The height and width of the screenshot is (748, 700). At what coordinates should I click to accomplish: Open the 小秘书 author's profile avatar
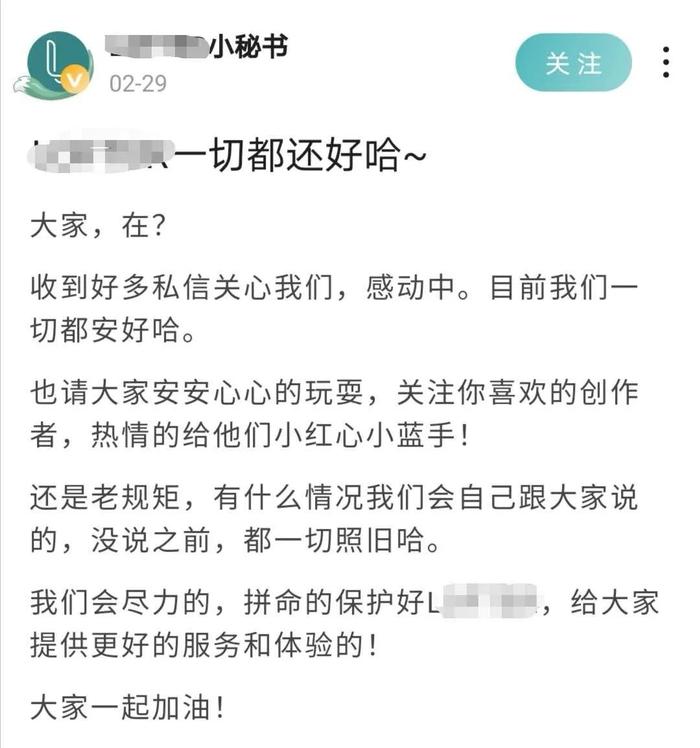(x=58, y=63)
